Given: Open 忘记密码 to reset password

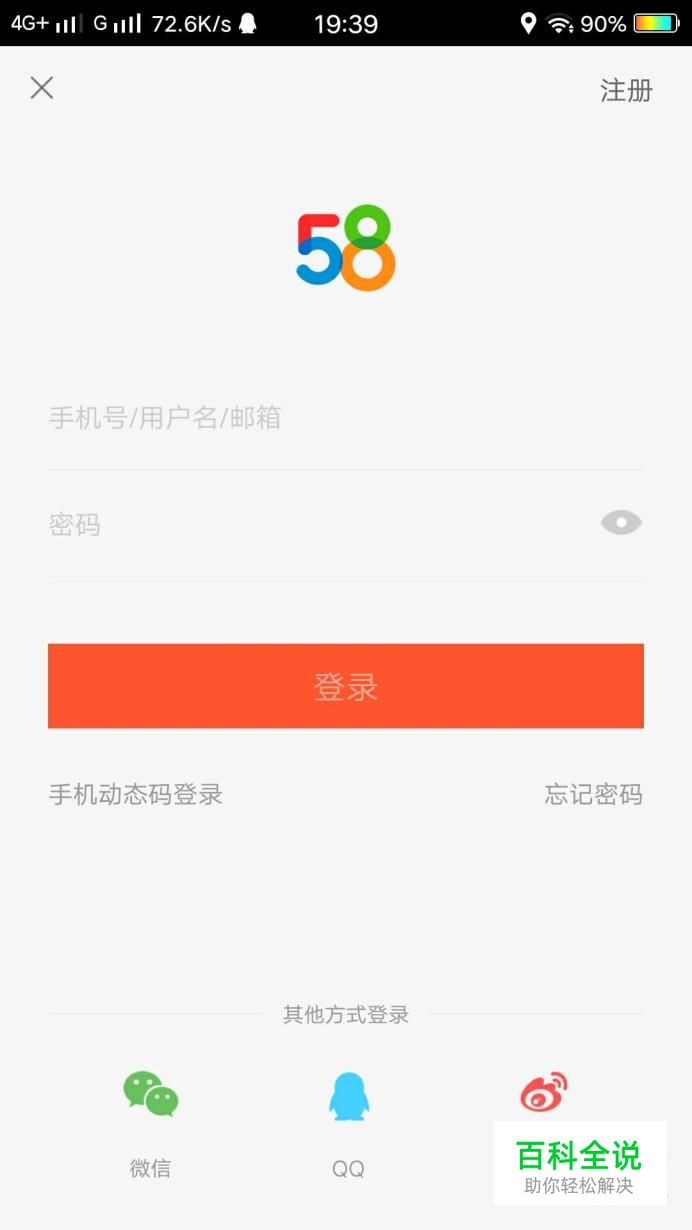Looking at the screenshot, I should pos(593,795).
